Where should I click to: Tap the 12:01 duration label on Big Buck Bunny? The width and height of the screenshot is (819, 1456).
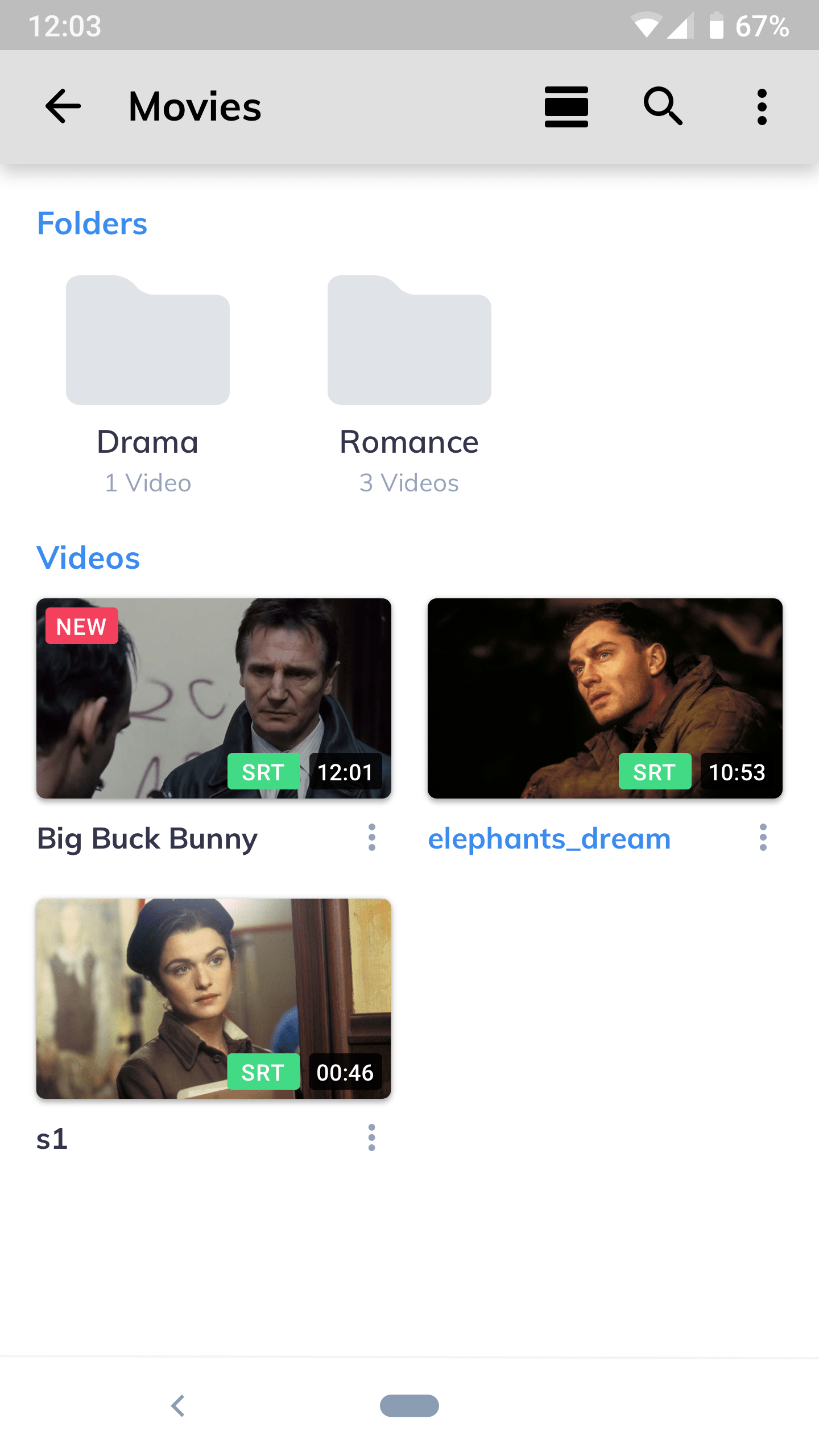(345, 772)
